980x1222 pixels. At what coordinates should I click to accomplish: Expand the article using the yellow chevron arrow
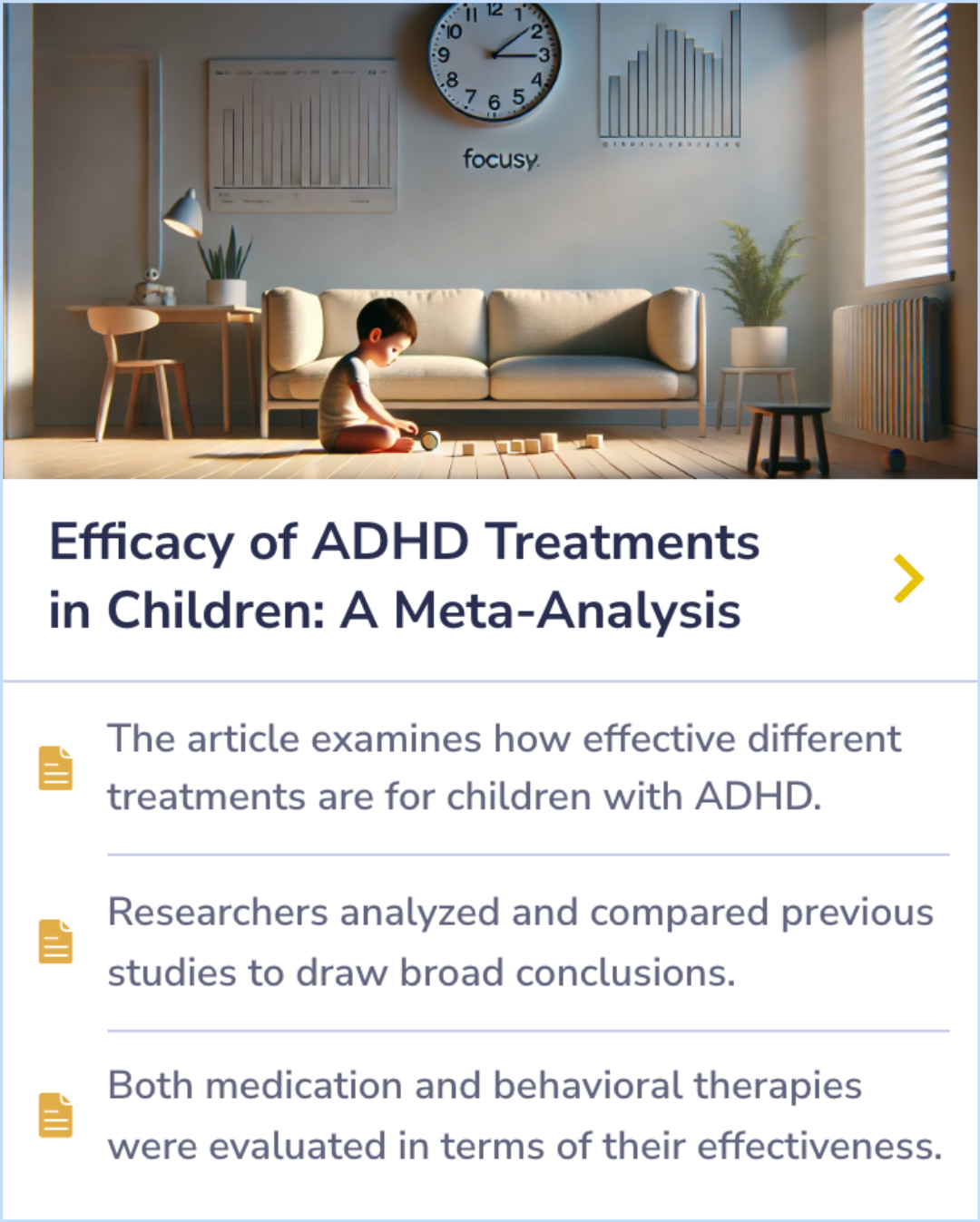click(908, 578)
